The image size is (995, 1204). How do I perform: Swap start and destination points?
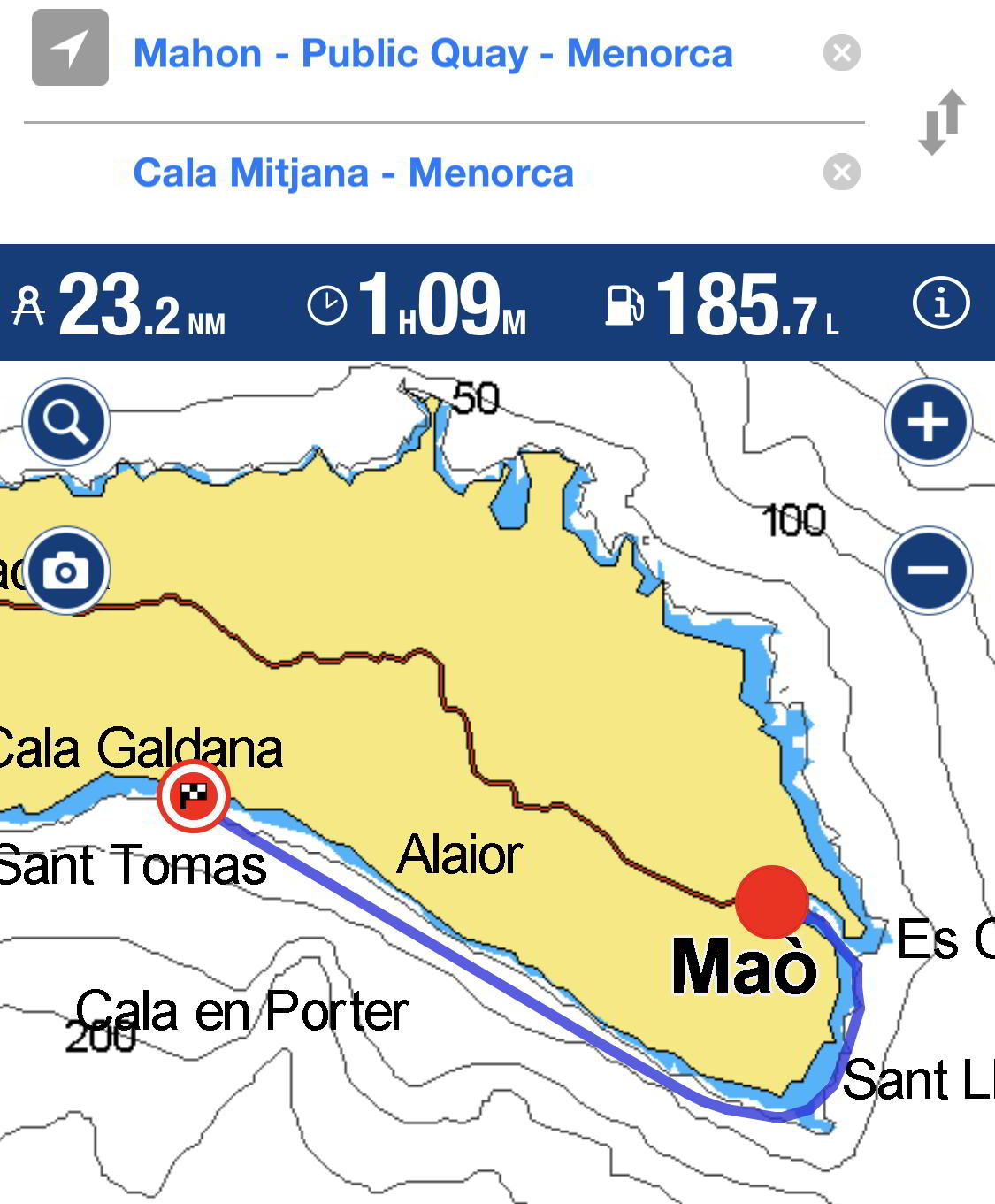pos(942,121)
